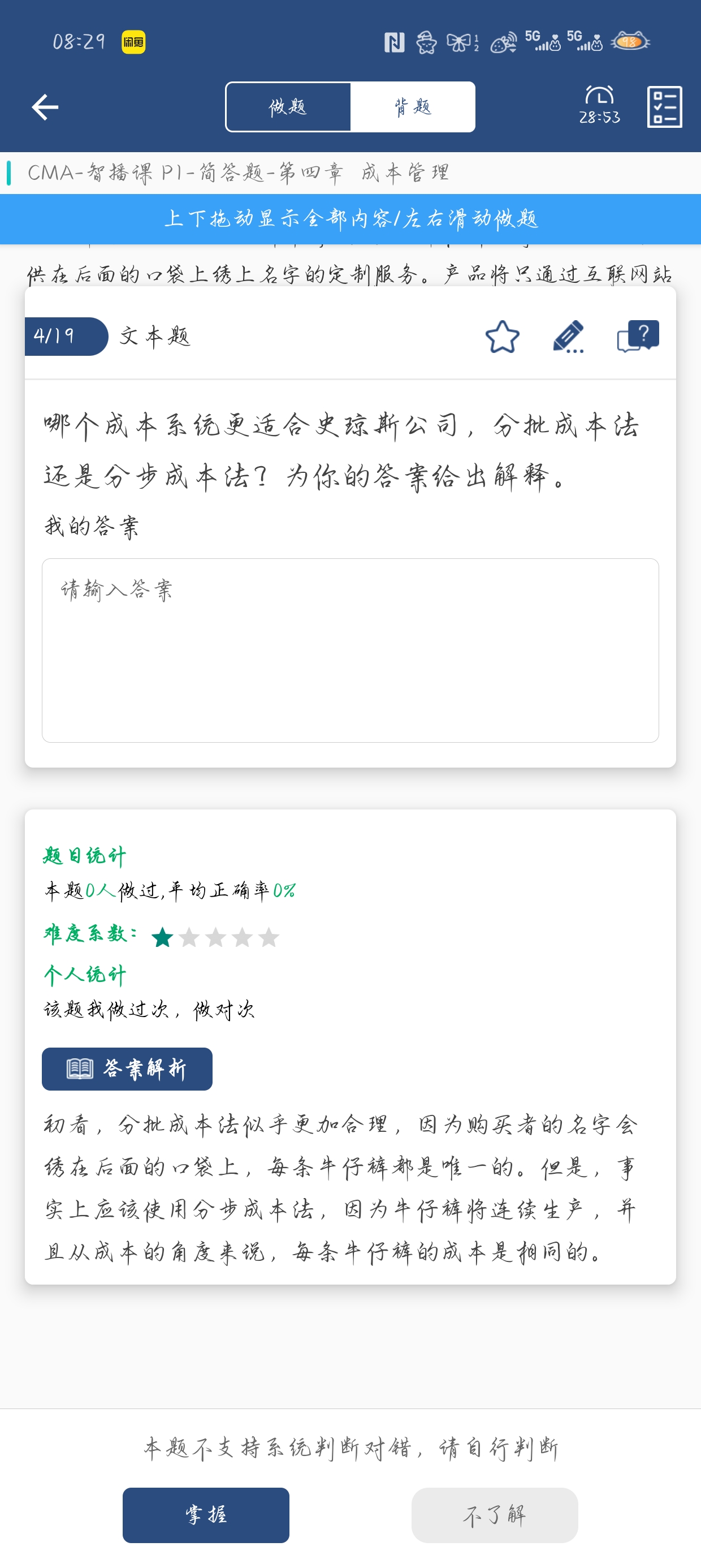Switch to the 做题 tab
This screenshot has height=1568, width=701.
(x=288, y=107)
